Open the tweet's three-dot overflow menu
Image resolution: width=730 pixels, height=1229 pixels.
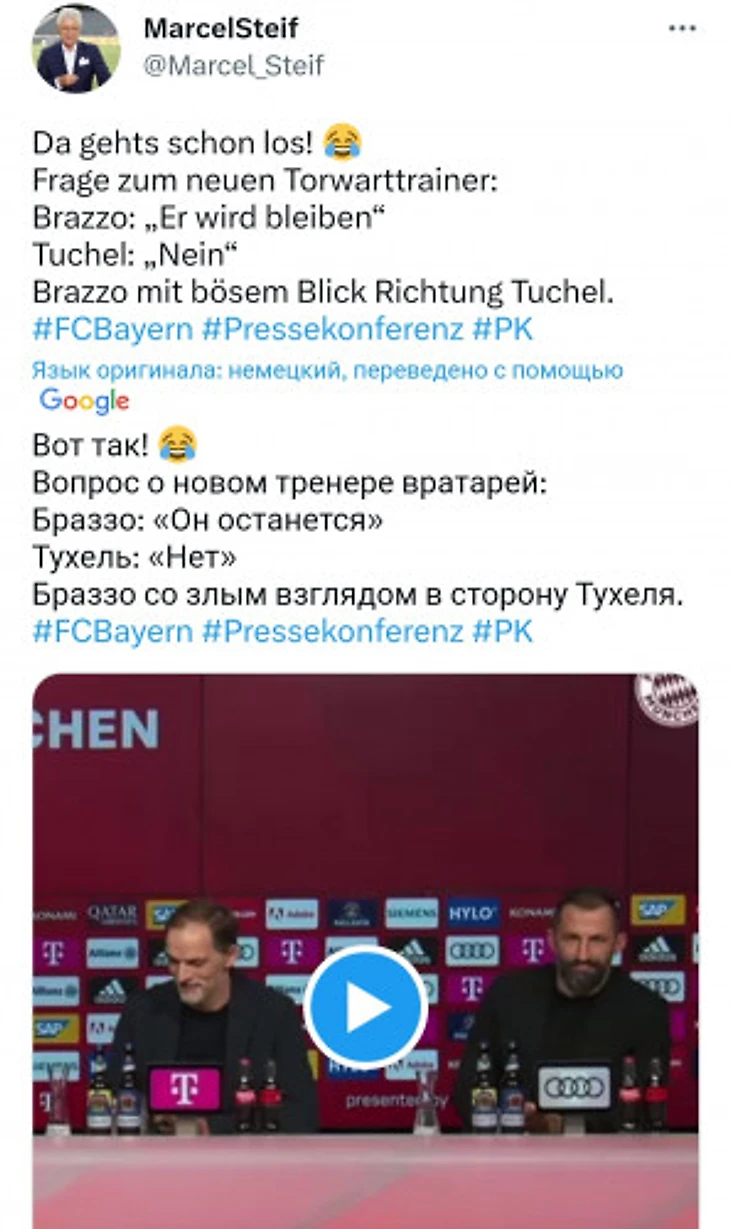coord(683,28)
